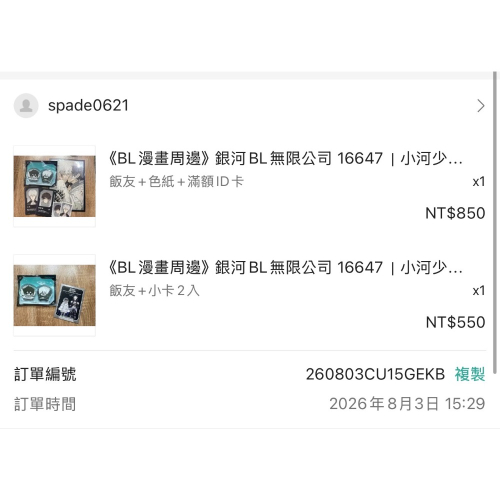Tap the chevron next to spade0621
This screenshot has height=500, width=500.
tap(480, 106)
